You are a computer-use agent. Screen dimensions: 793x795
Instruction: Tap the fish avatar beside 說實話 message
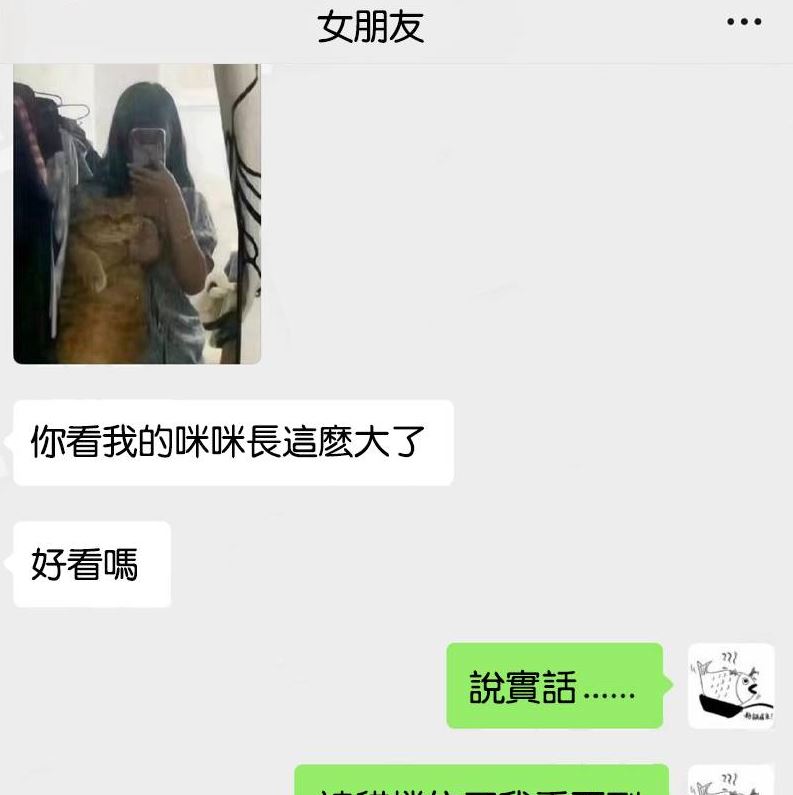pos(731,686)
